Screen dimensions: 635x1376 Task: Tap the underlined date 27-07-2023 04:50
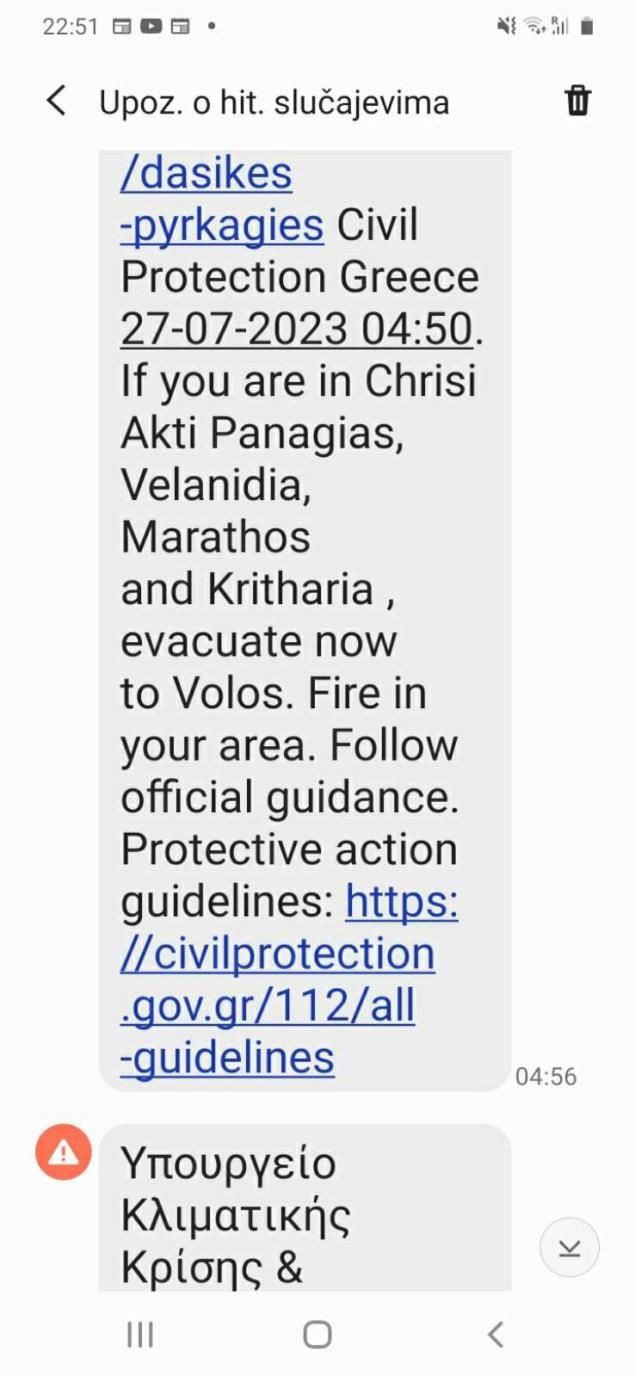[x=296, y=329]
